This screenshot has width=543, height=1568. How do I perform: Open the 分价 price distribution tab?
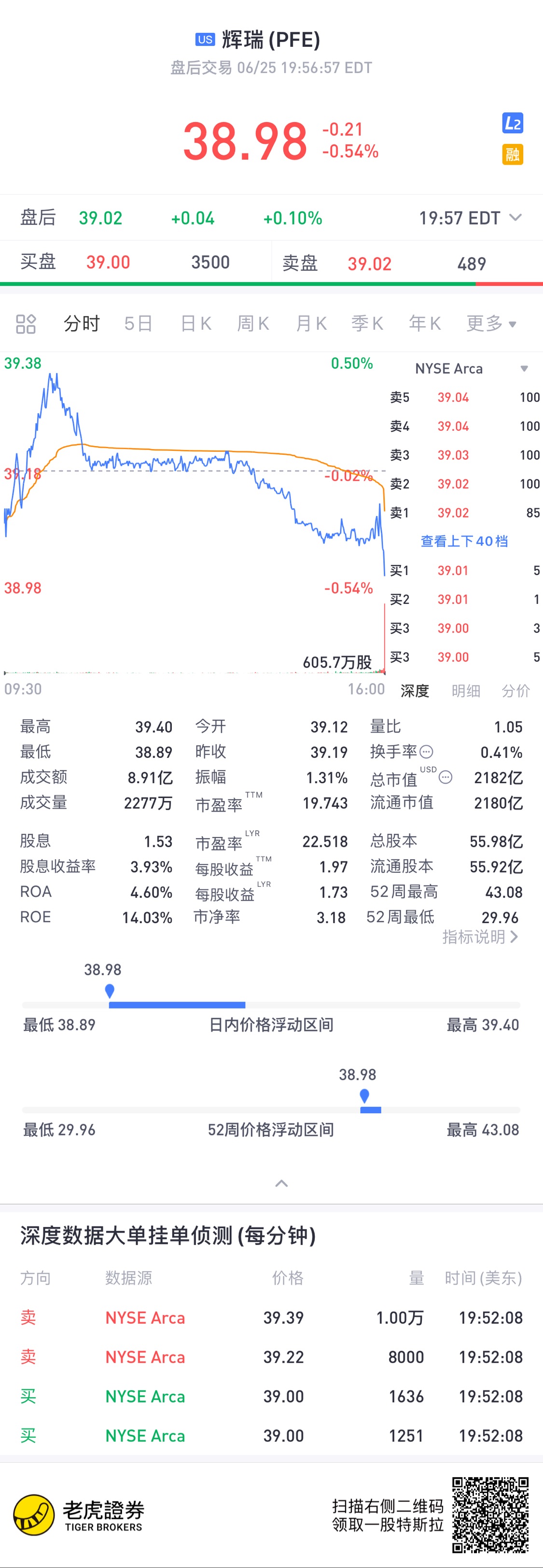515,691
